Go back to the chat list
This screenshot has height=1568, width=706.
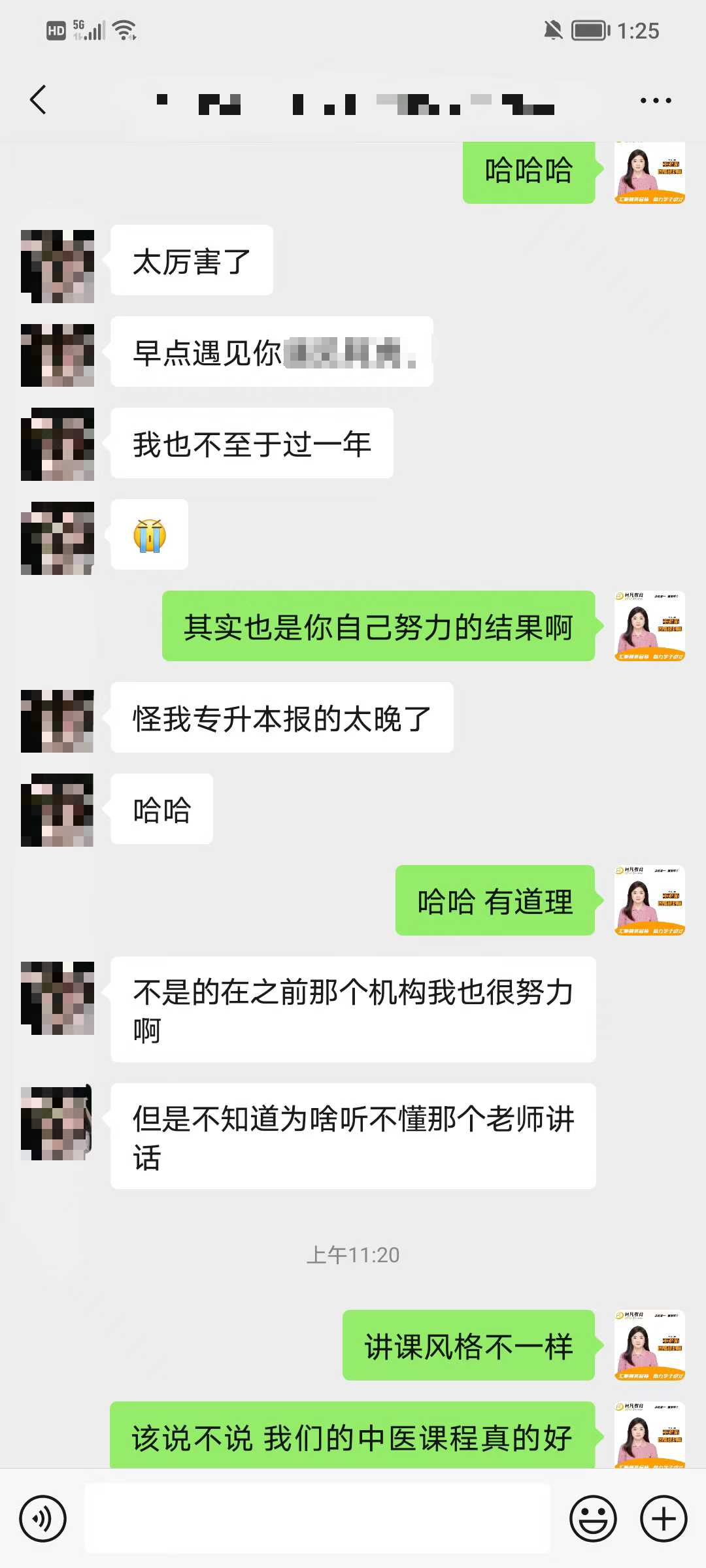[x=39, y=101]
